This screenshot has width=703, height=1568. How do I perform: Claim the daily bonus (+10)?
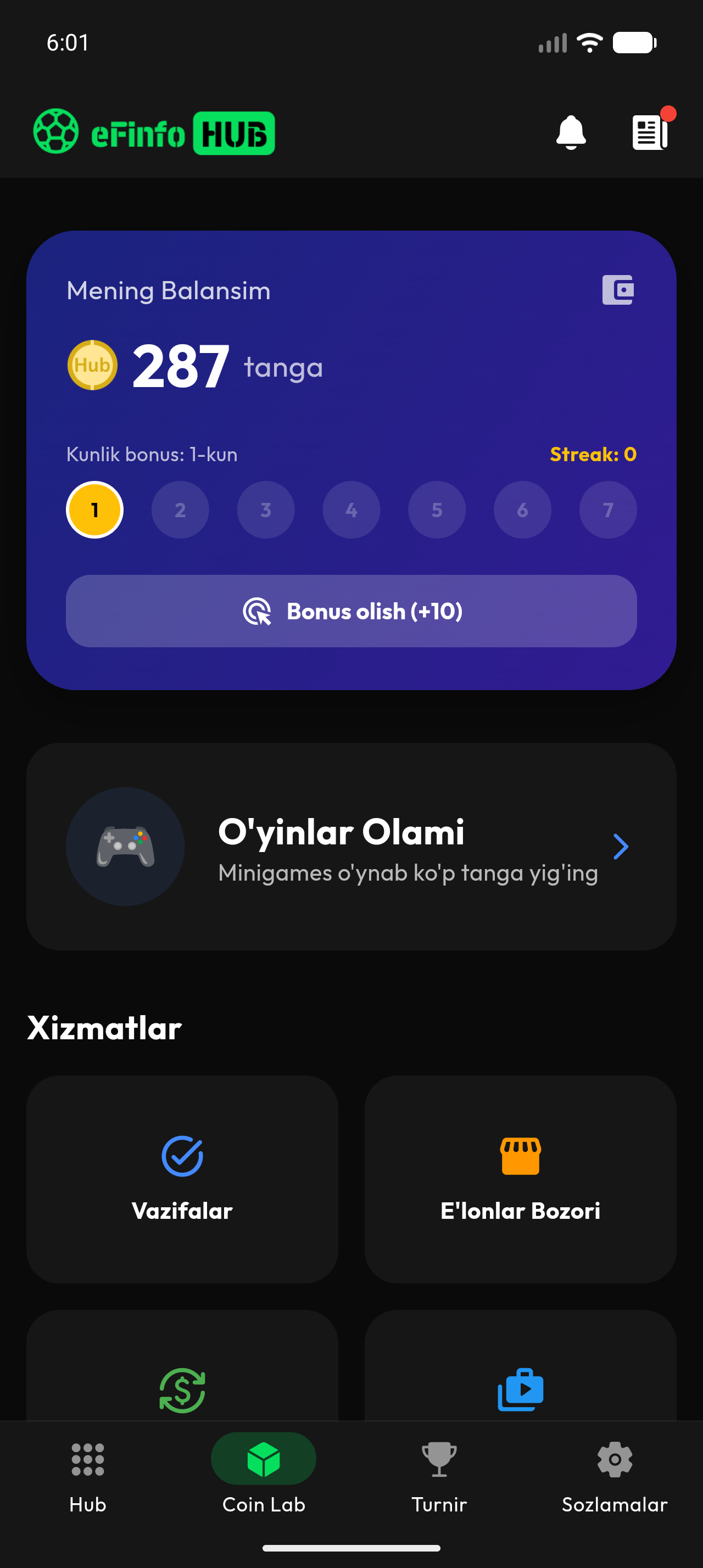pyautogui.click(x=351, y=611)
